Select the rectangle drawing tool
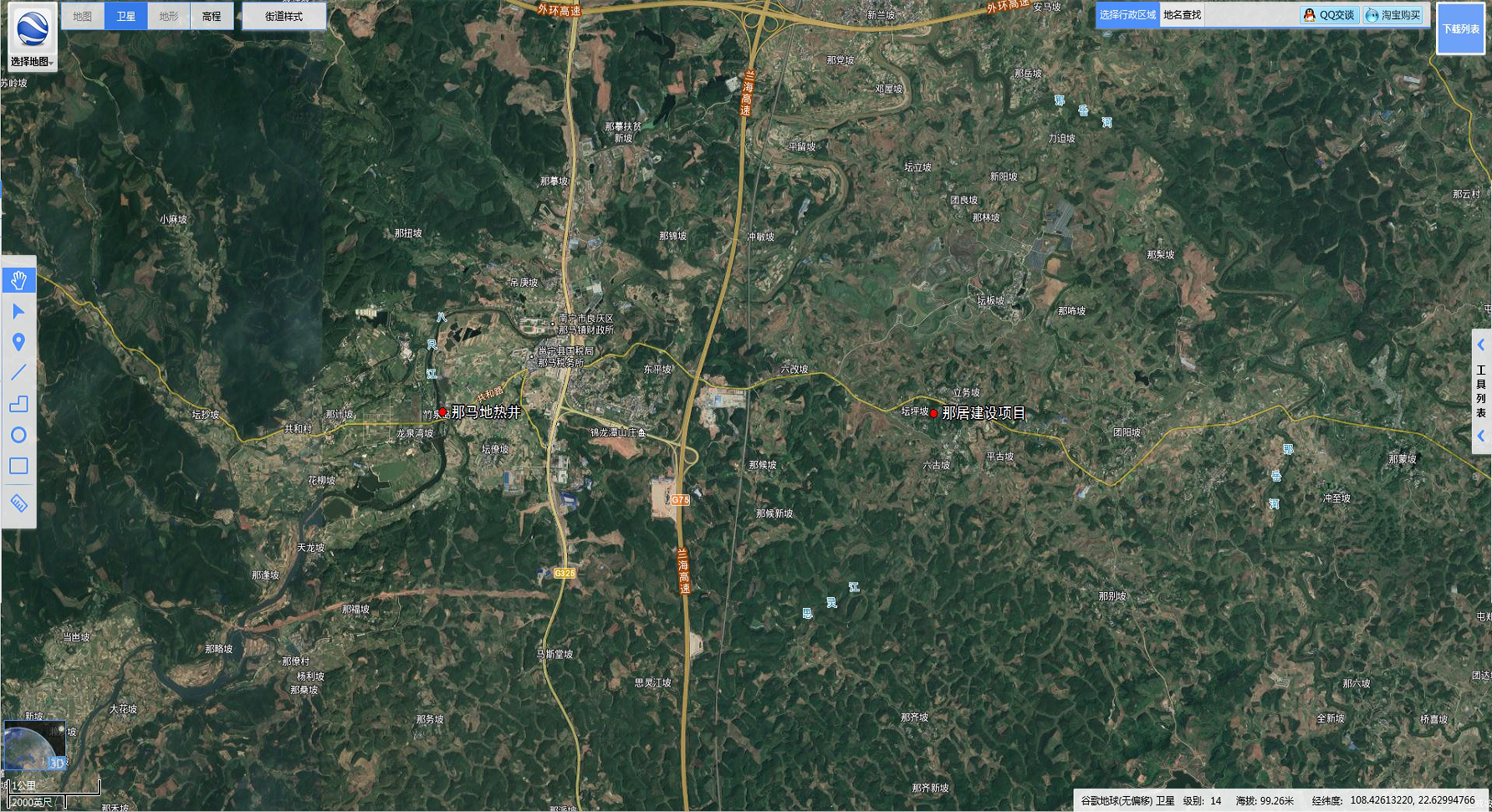 [18, 466]
